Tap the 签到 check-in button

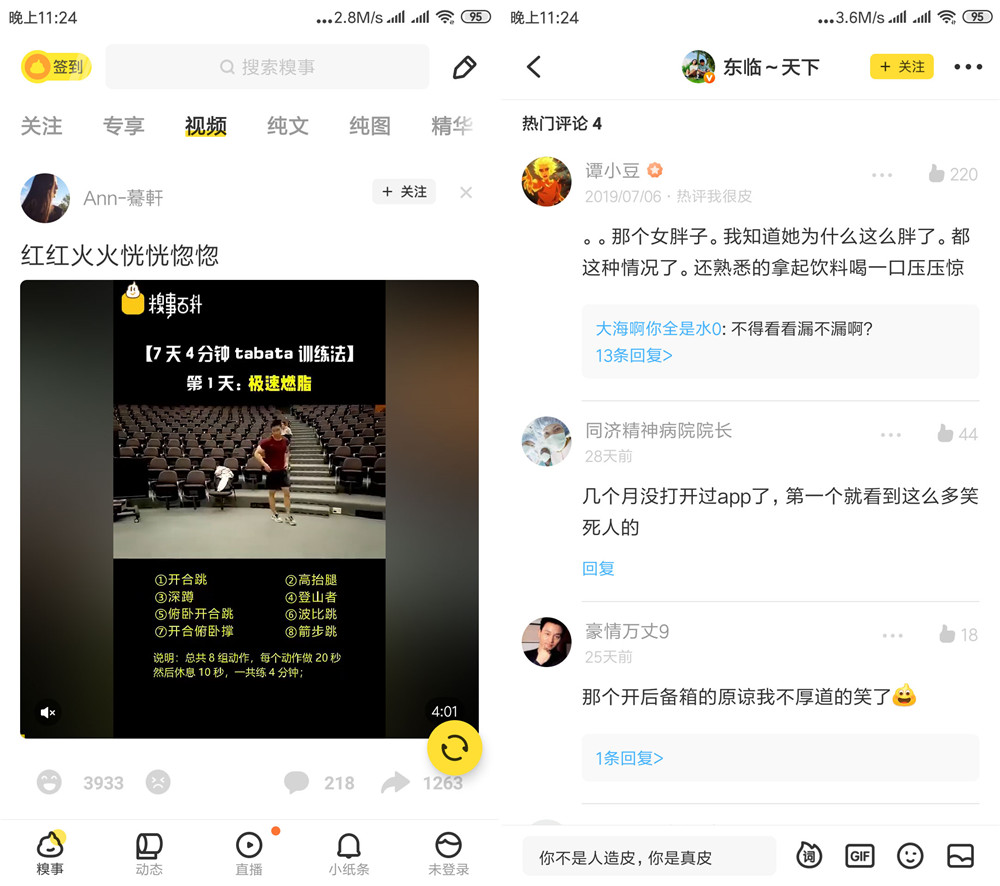tap(57, 67)
